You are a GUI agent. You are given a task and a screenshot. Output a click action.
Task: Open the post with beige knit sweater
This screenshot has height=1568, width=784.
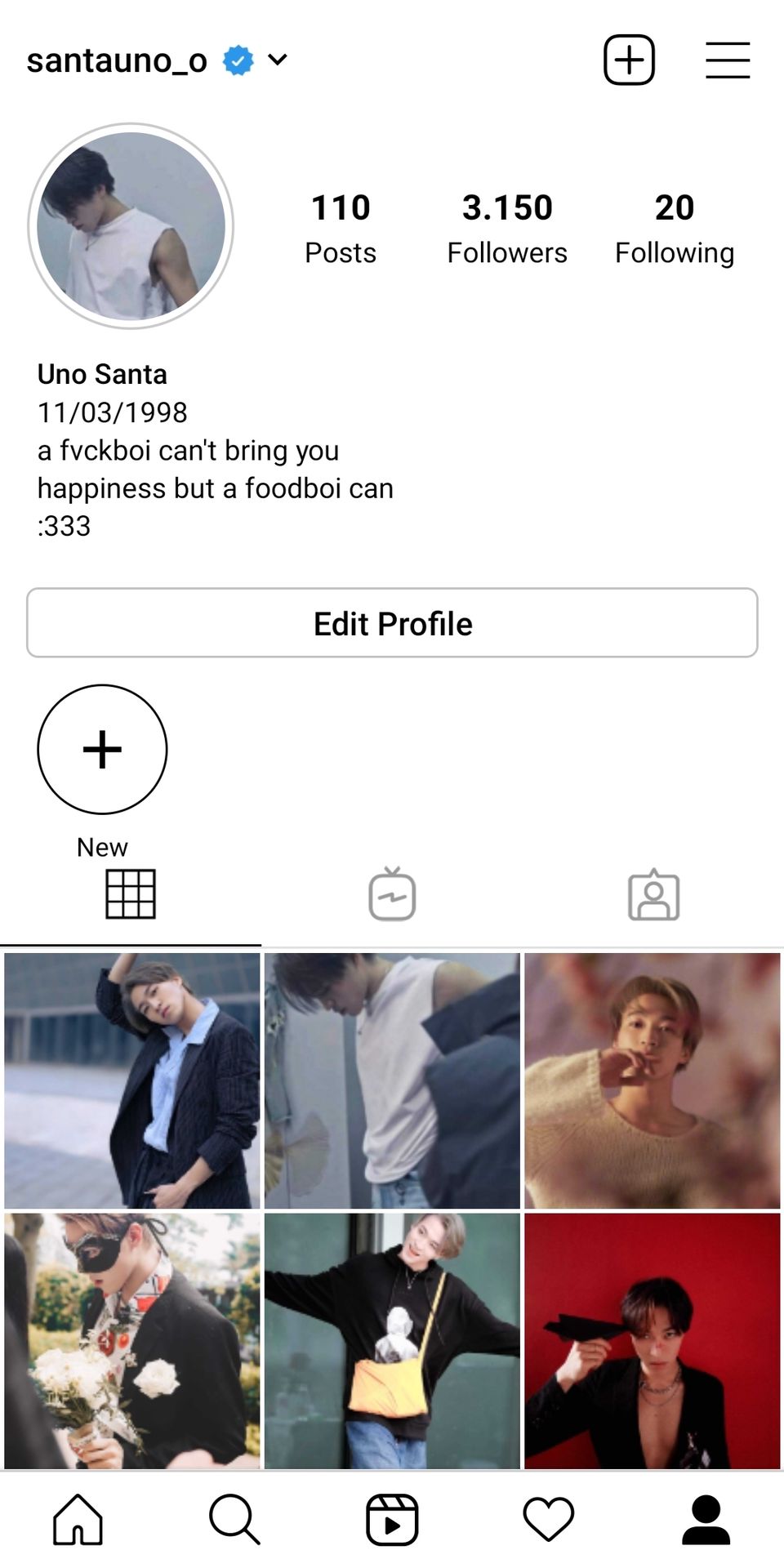coord(653,1080)
